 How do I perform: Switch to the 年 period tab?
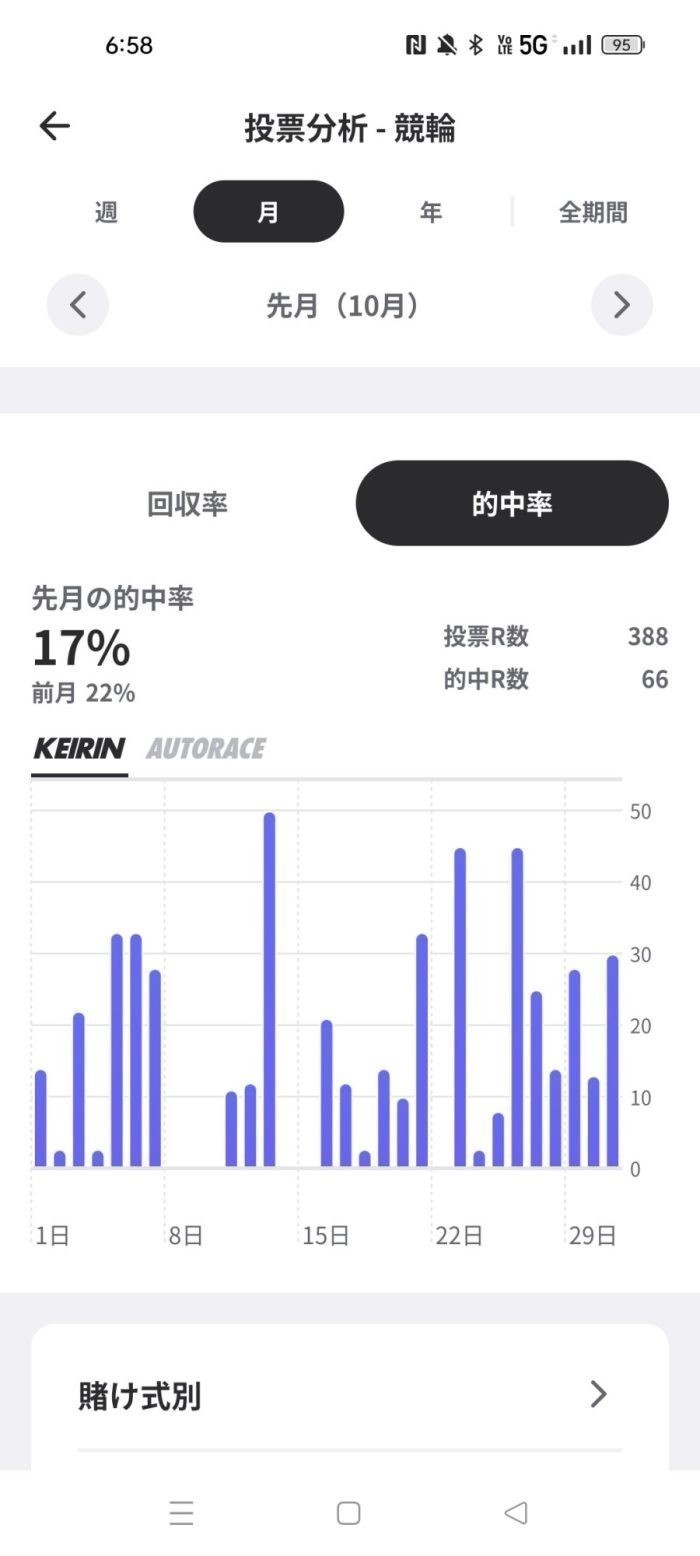click(x=430, y=212)
